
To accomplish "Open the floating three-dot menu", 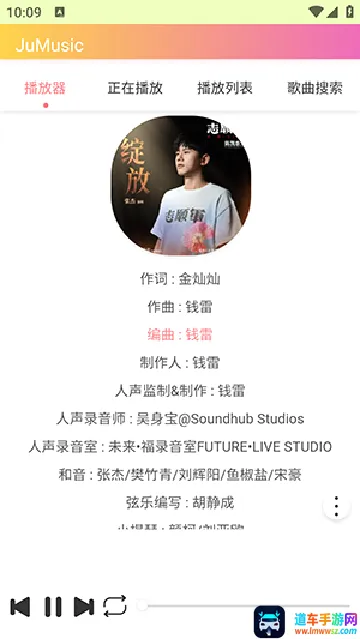I will coord(336,507).
